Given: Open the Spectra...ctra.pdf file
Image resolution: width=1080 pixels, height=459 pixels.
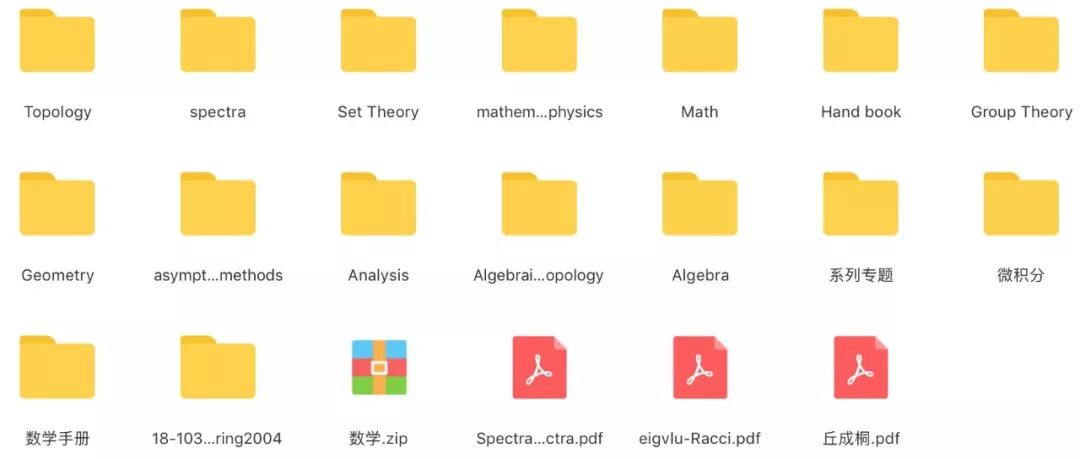Looking at the screenshot, I should [539, 368].
